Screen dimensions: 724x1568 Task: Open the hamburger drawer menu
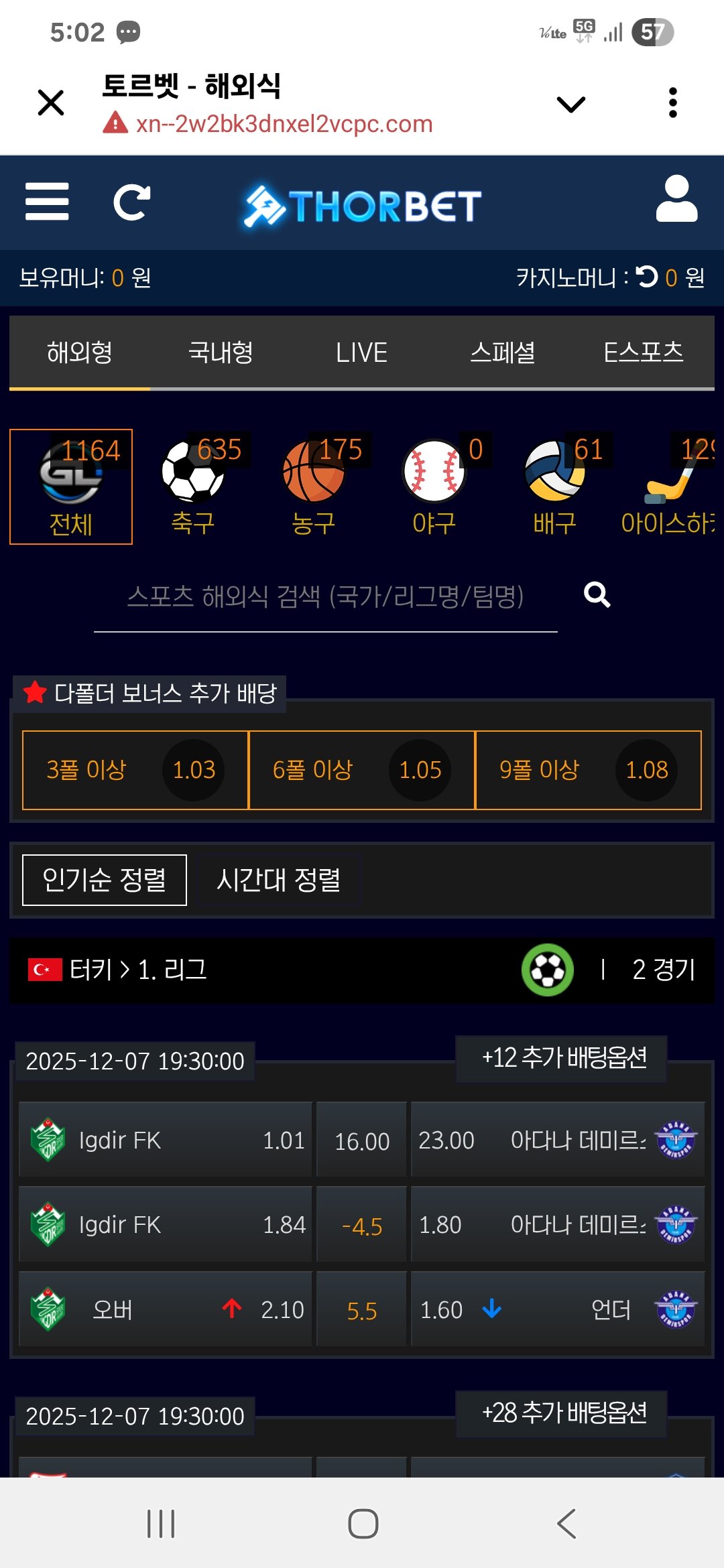point(47,202)
